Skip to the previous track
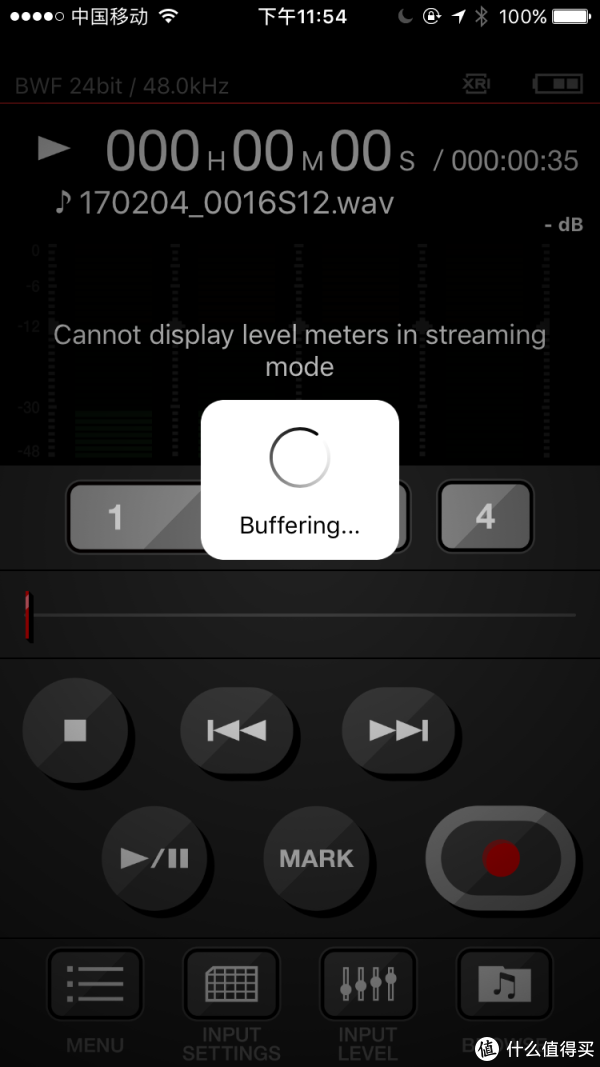This screenshot has width=600, height=1067. [237, 730]
